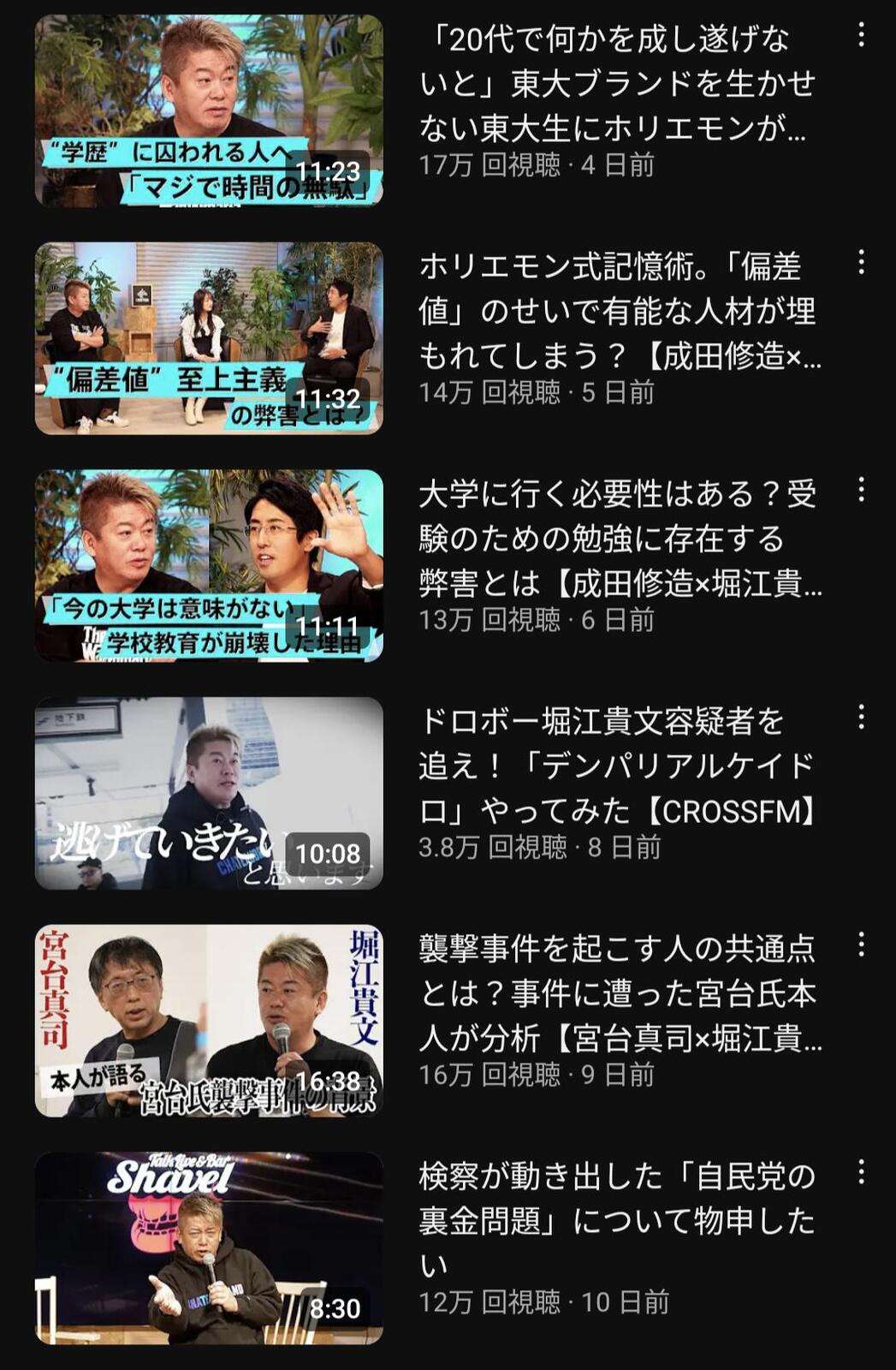Open the ドロボー堀江貴文容疑者を追え video
The height and width of the screenshot is (1370, 896).
click(x=209, y=793)
